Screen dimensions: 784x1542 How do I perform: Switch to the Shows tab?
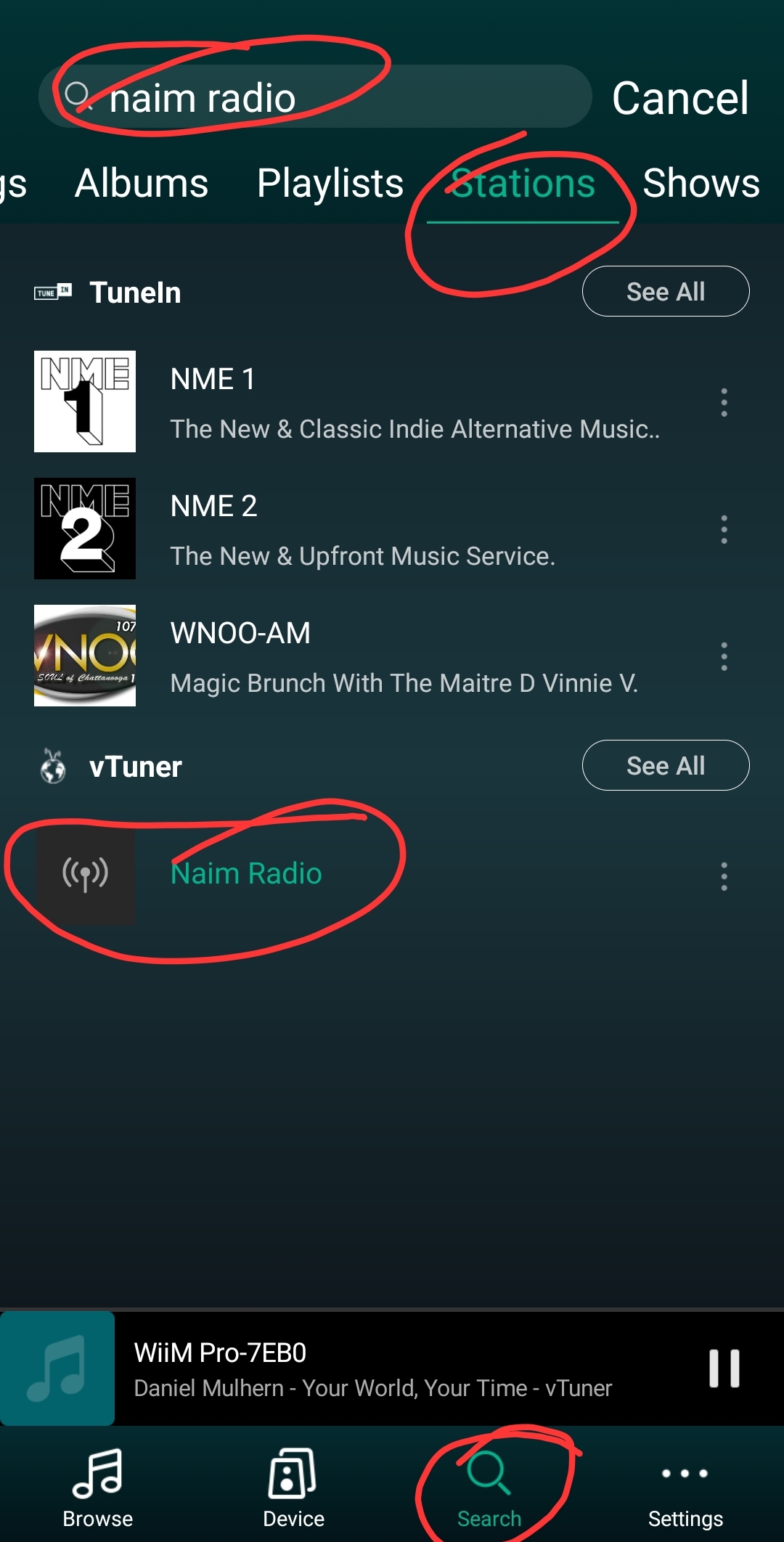coord(701,183)
